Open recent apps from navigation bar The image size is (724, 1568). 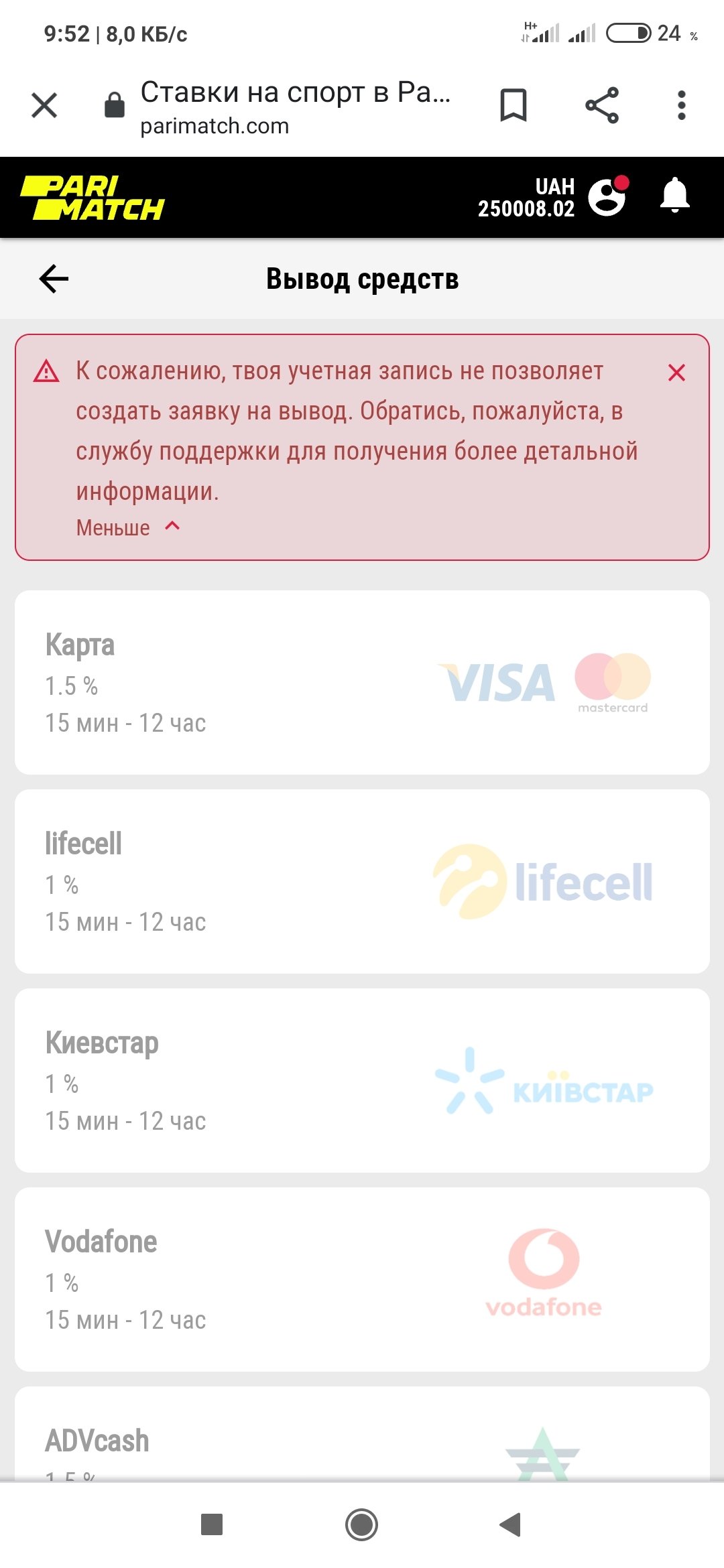(x=212, y=1524)
